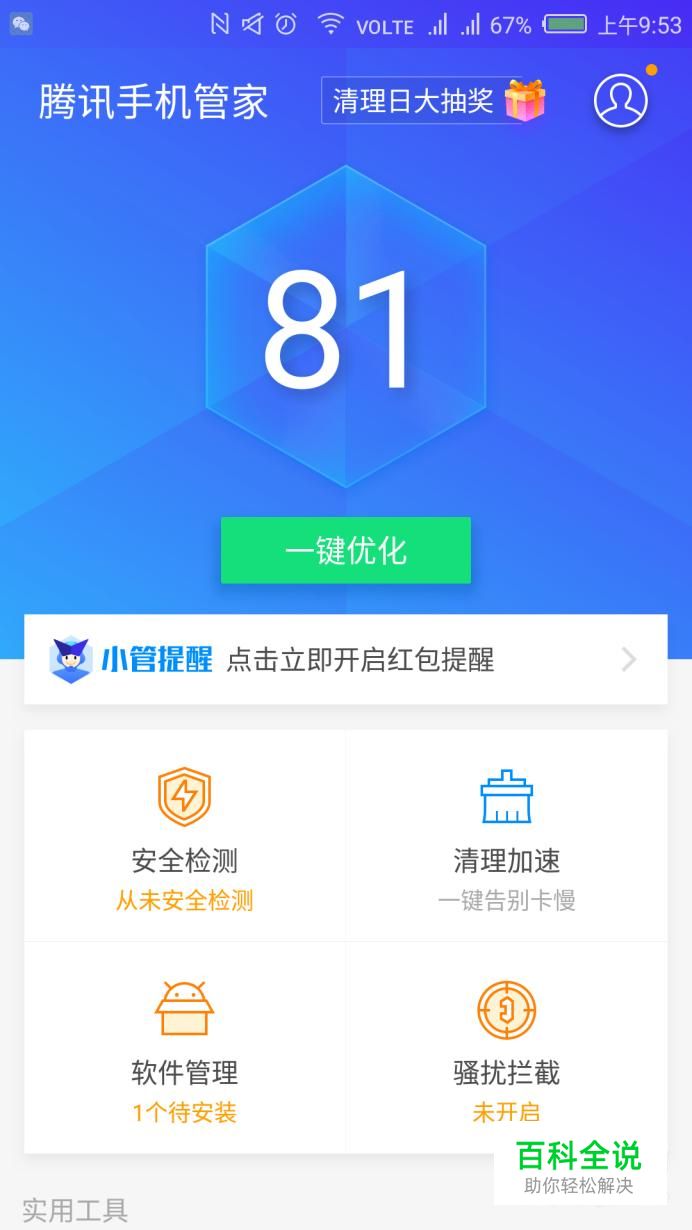
Task: Open the user profile icon
Action: [x=620, y=100]
